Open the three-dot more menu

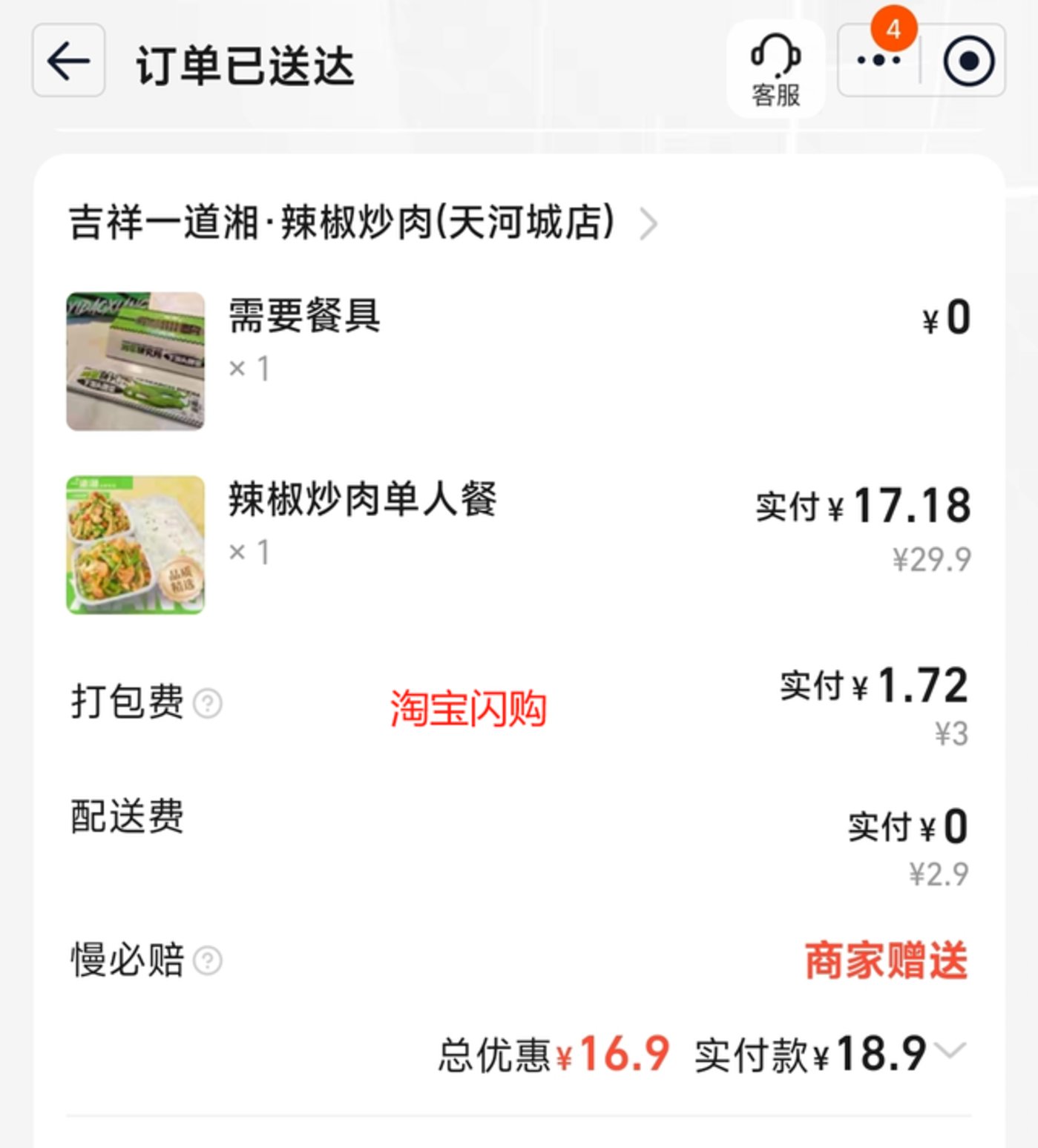(878, 61)
